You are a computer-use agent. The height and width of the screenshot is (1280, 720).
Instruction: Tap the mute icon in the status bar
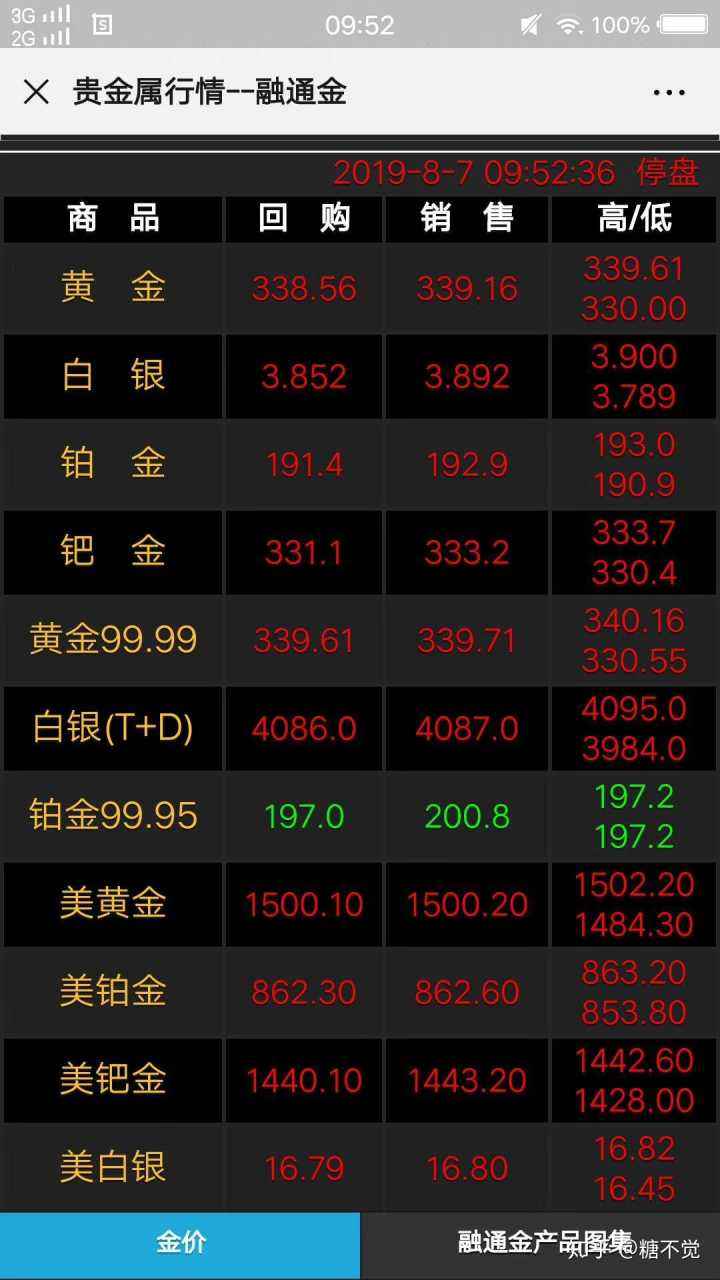tap(533, 24)
